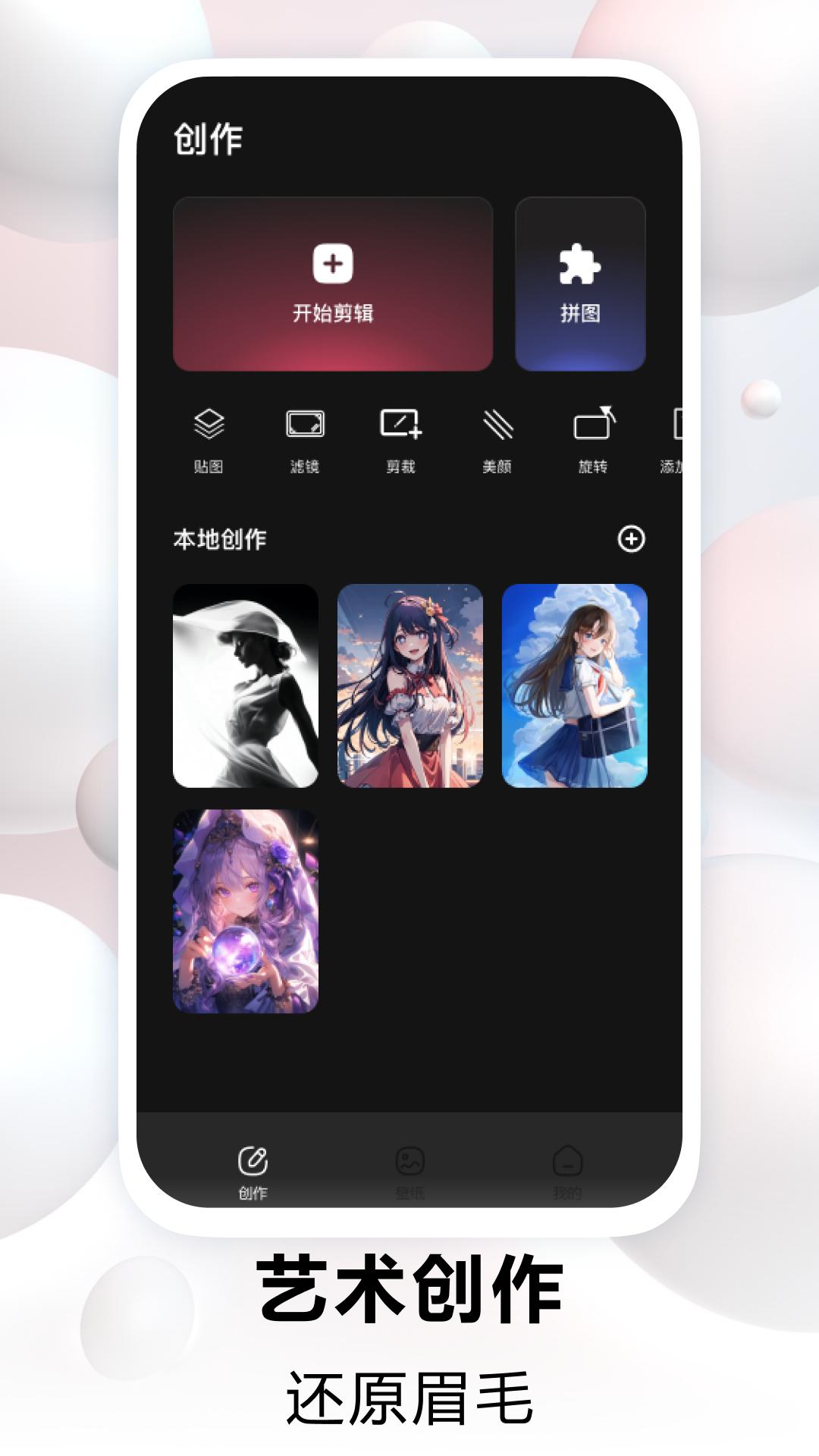819x1456 pixels.
Task: Tap the circular plus beside 本地创作
Action: (x=631, y=538)
